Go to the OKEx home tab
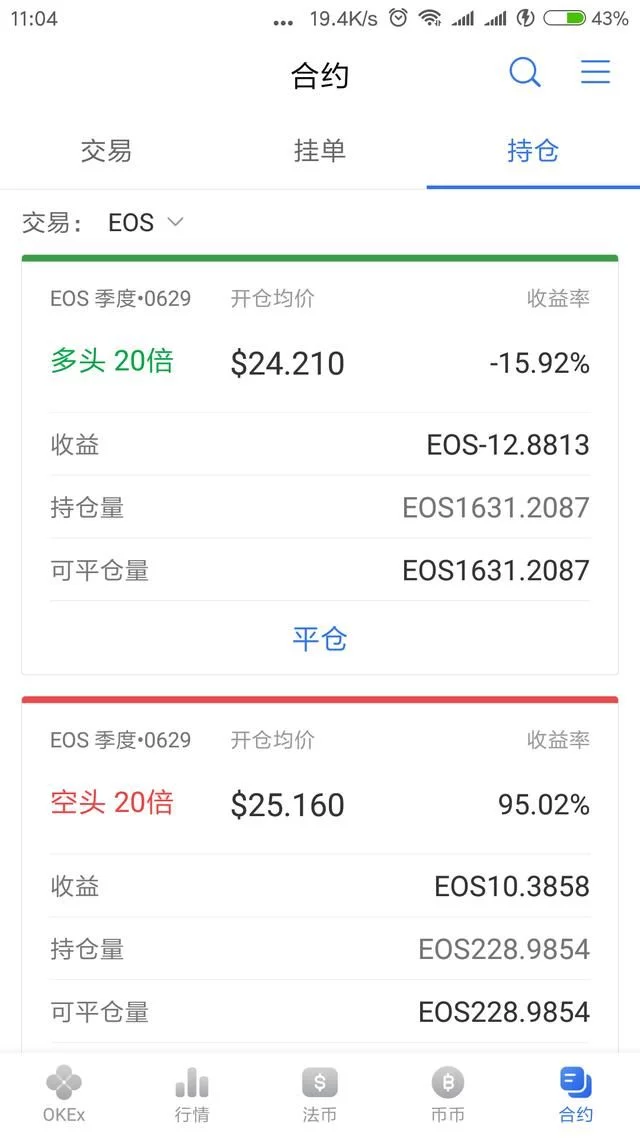Viewport: 640px width, 1138px height. coord(64,1095)
